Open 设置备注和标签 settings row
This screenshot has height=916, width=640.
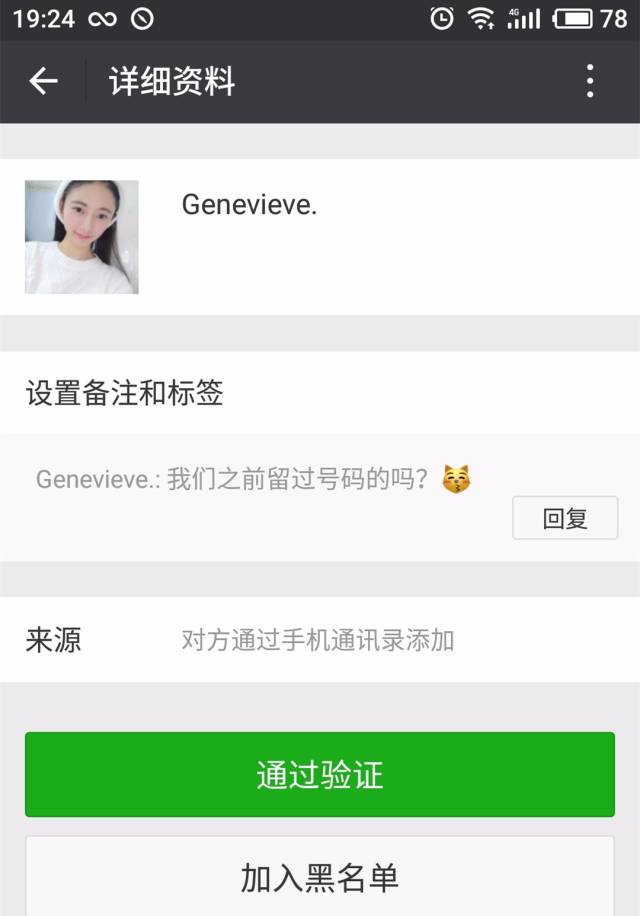click(x=320, y=393)
